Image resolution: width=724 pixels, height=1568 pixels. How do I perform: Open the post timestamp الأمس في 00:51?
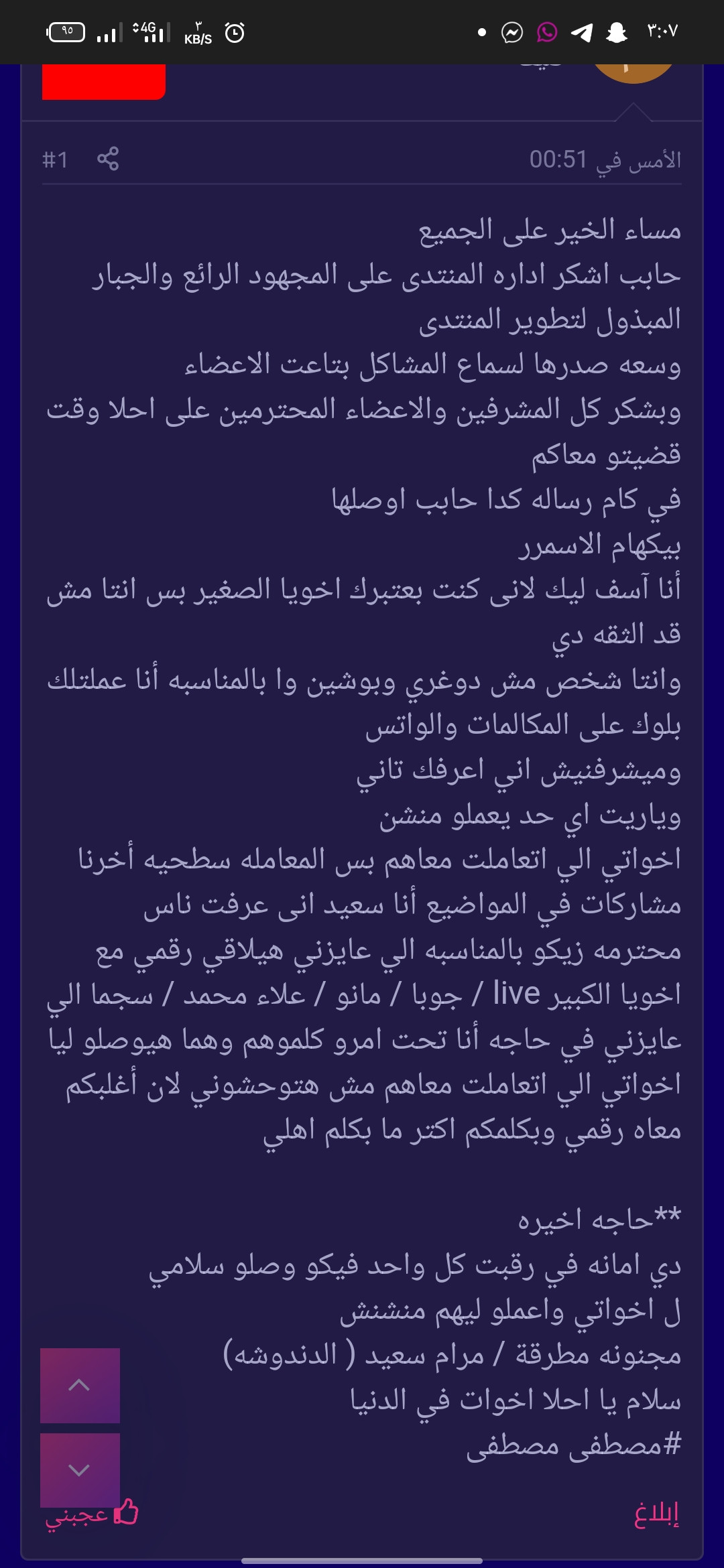[605, 159]
